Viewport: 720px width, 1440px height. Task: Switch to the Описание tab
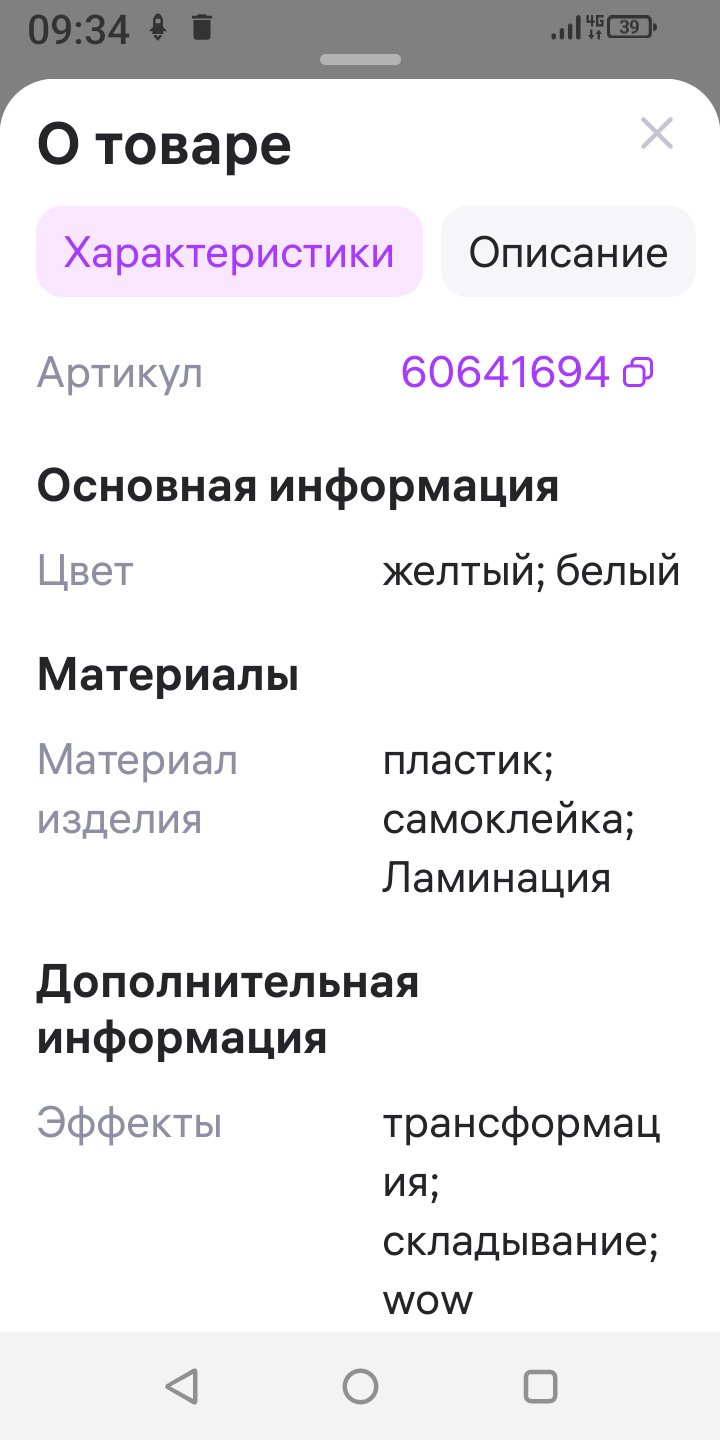point(568,252)
